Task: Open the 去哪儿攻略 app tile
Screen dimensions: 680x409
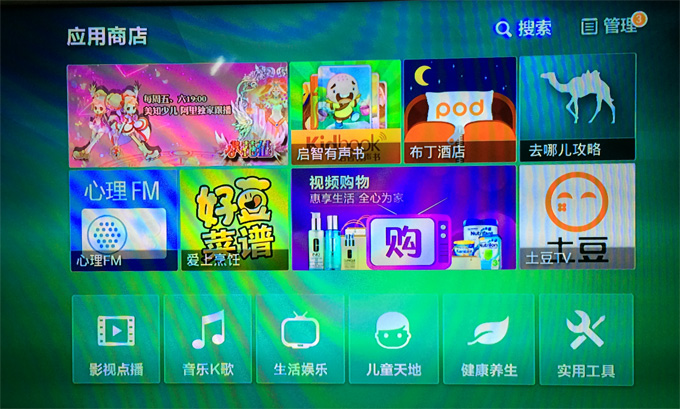Action: 577,109
